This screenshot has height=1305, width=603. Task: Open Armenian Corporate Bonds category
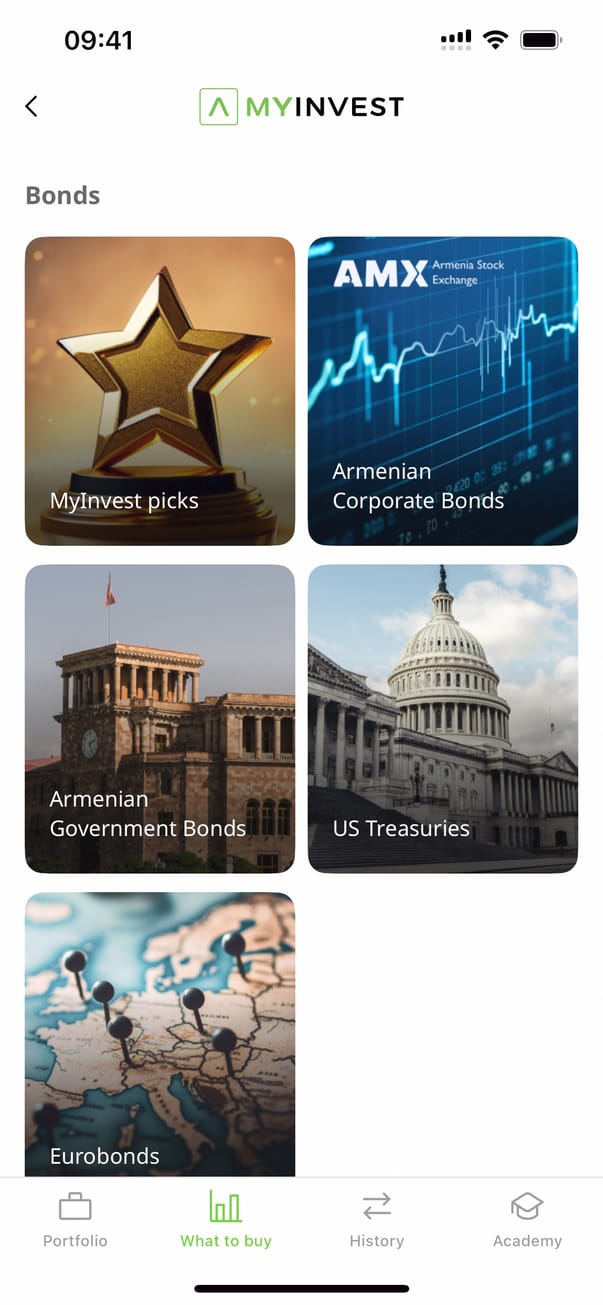click(x=442, y=391)
